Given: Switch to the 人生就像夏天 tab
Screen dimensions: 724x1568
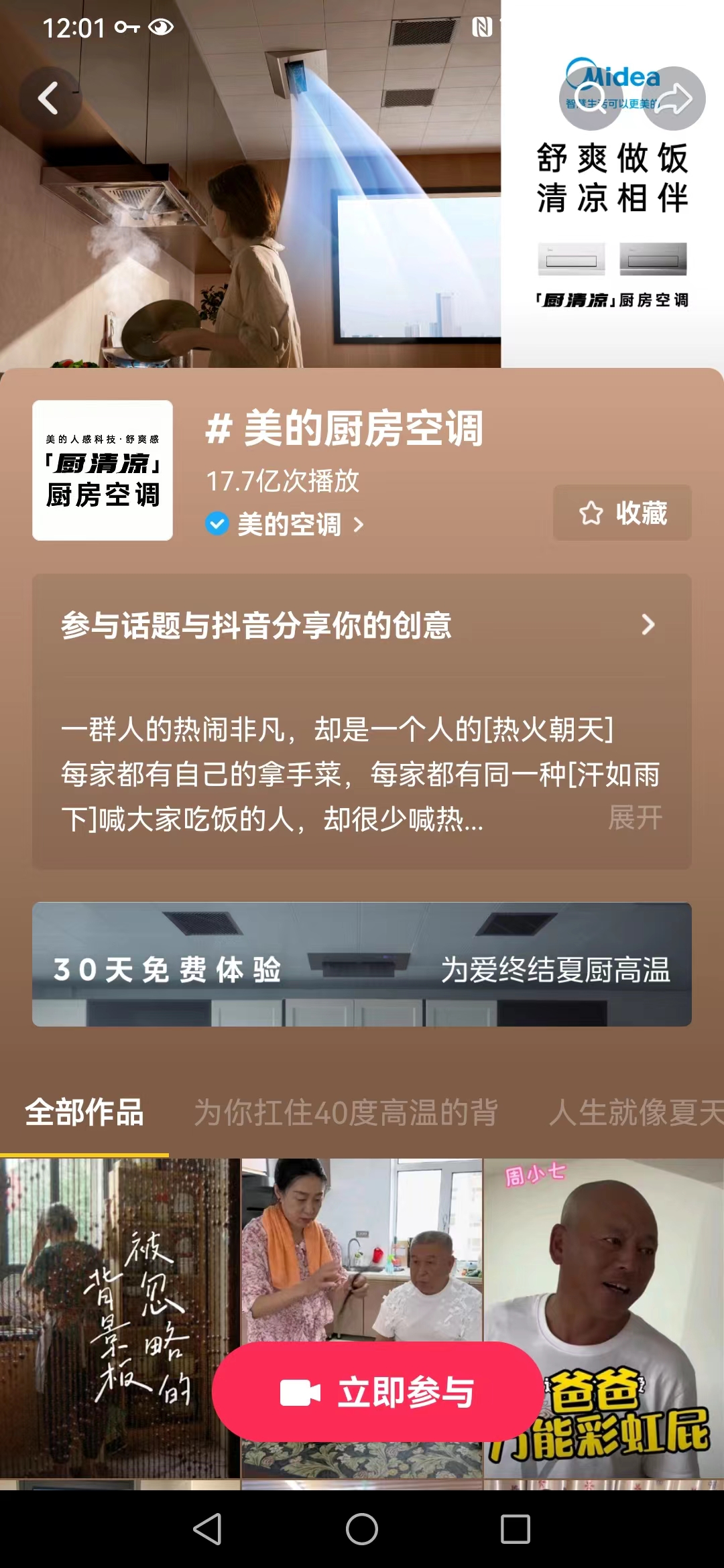Looking at the screenshot, I should pos(634,1113).
